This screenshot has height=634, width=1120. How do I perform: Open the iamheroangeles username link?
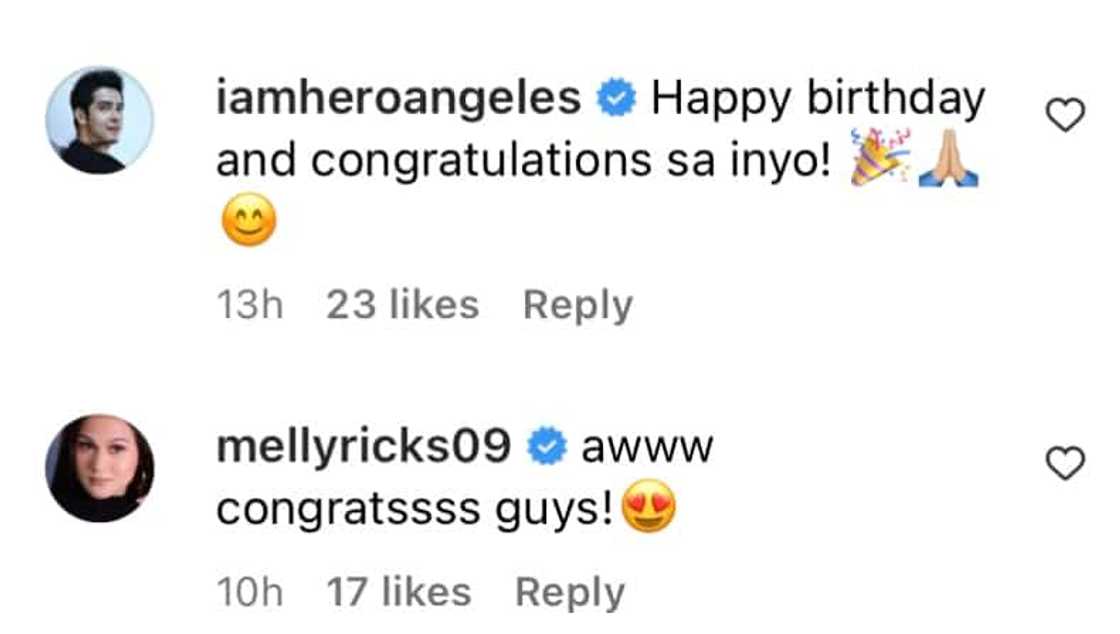[x=398, y=99]
